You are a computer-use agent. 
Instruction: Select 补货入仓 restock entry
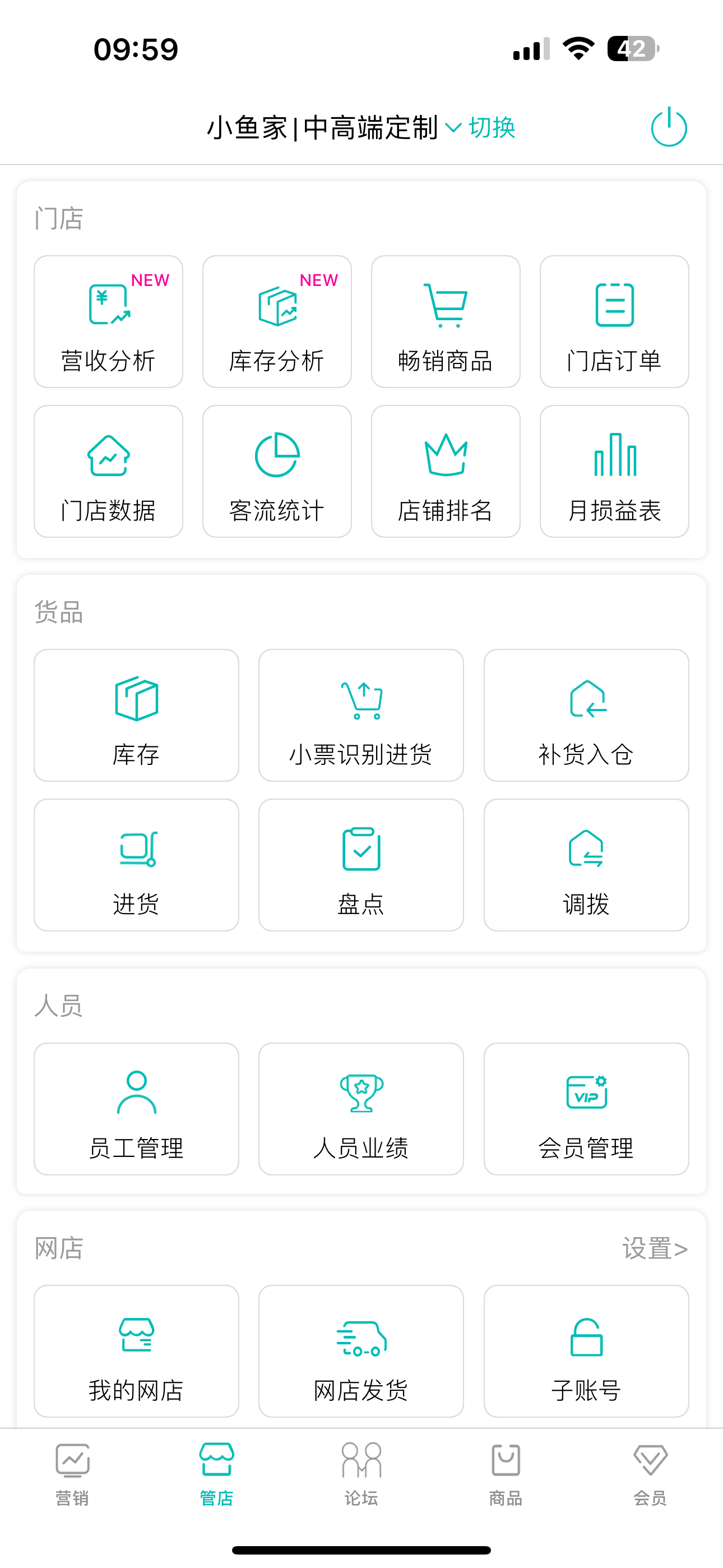(586, 715)
